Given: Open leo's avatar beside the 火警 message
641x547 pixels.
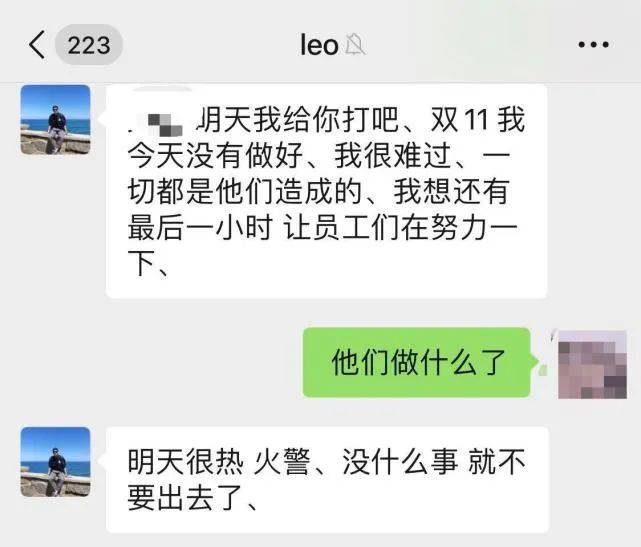Looking at the screenshot, I should 55,462.
